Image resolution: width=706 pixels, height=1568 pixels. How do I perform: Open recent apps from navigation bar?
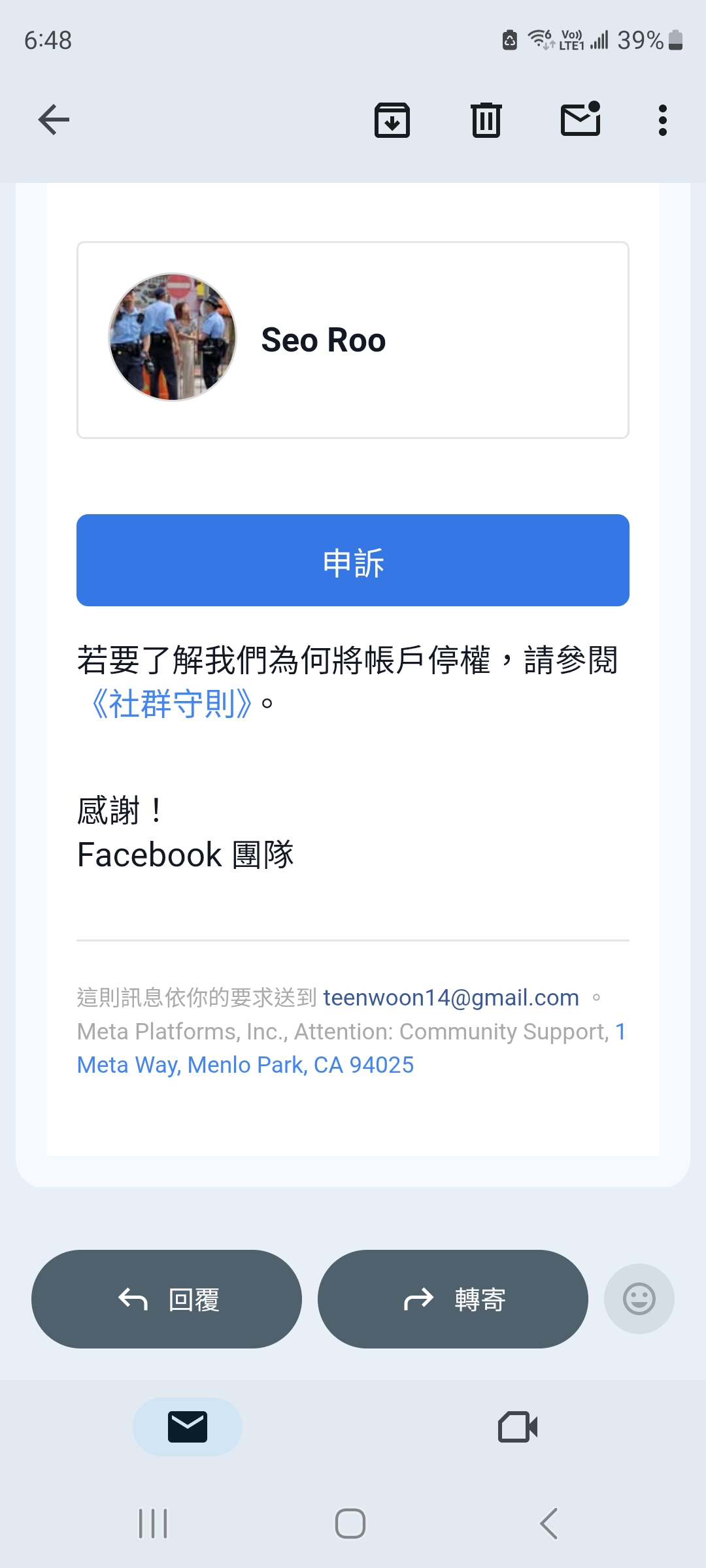coord(153,1524)
